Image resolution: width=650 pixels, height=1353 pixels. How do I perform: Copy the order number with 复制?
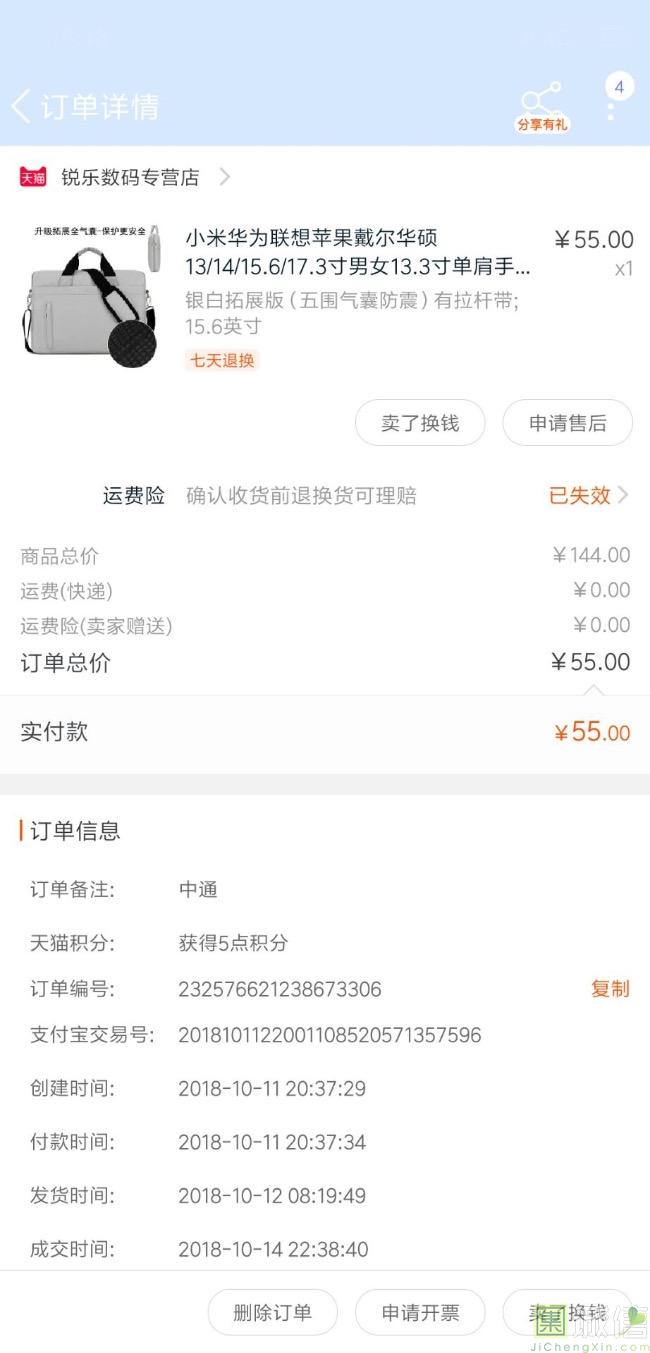(610, 989)
